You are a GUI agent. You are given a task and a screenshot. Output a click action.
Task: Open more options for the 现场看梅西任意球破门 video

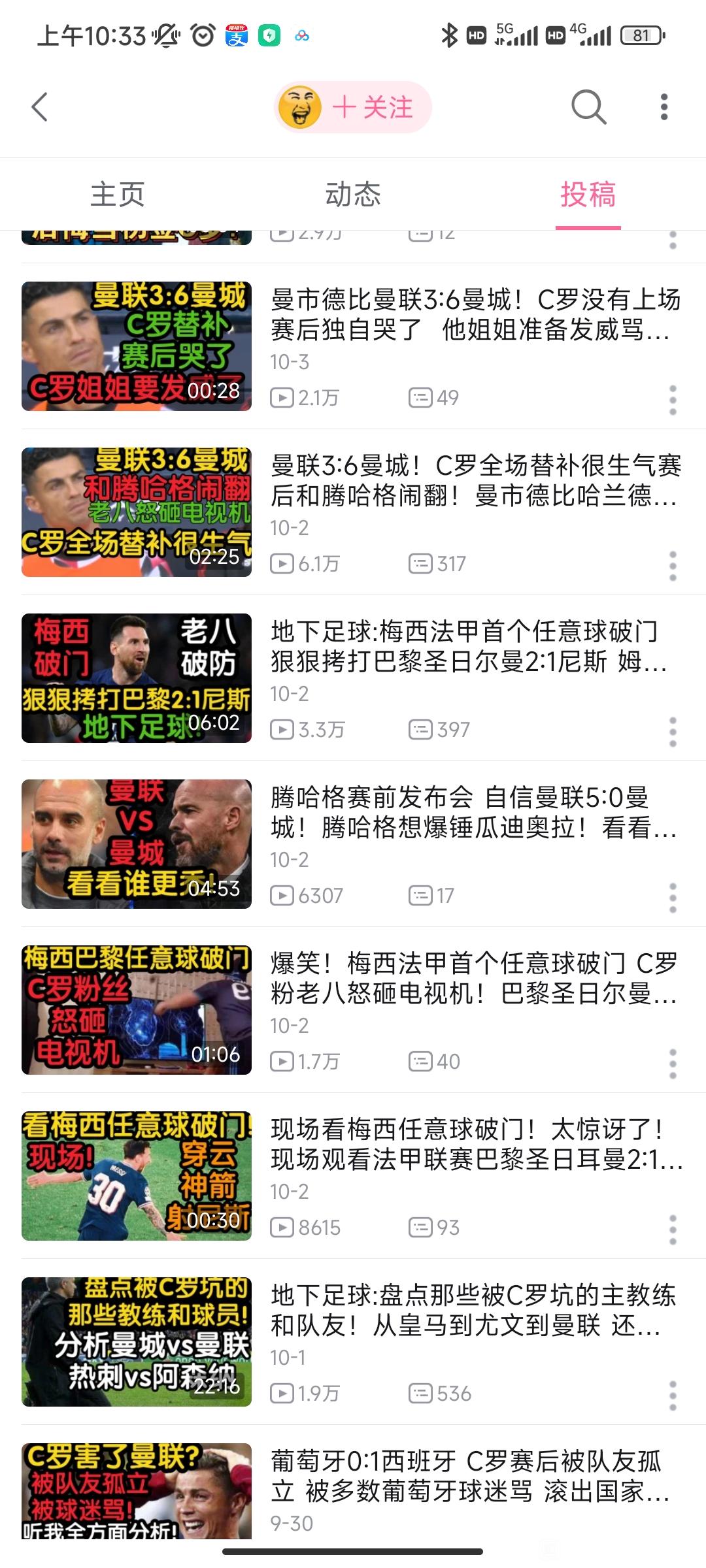(x=673, y=1230)
